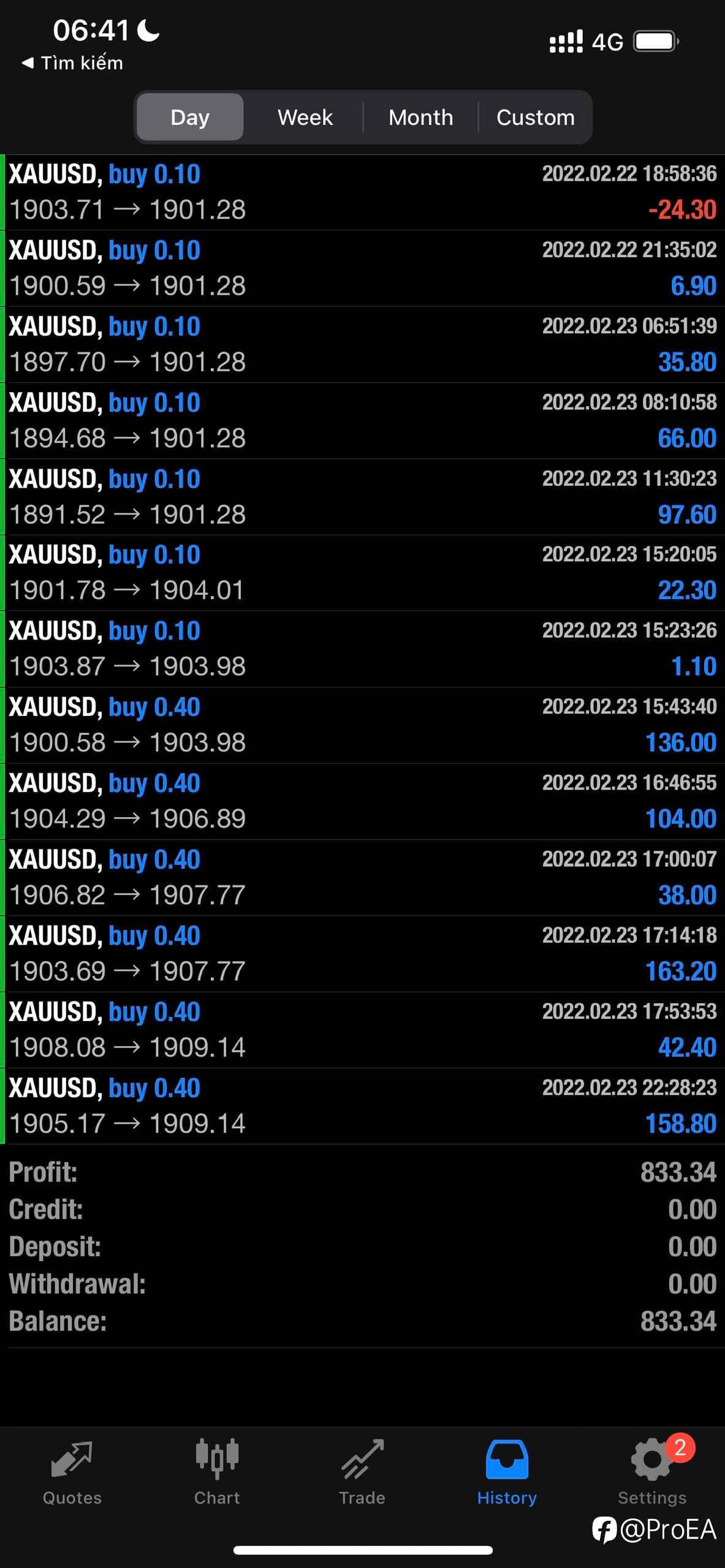View the trade from 1894.68 to 1901.28
The image size is (725, 1568).
coord(362,421)
